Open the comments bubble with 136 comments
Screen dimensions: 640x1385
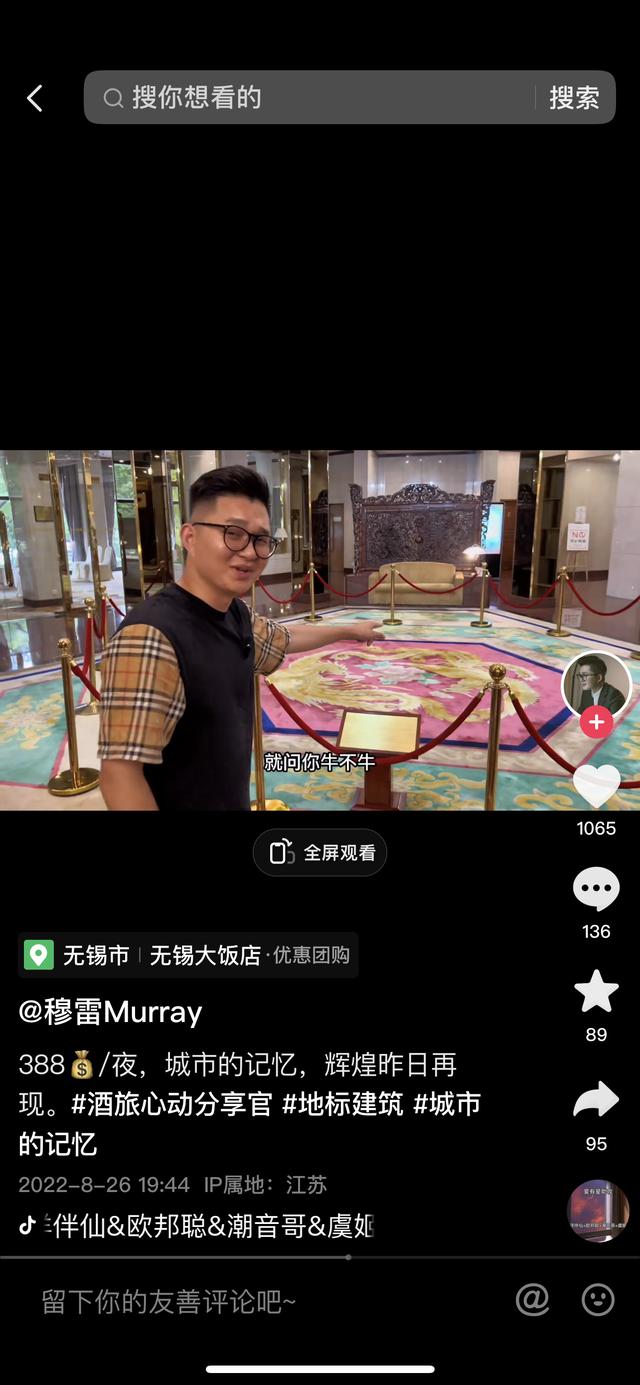pos(596,889)
